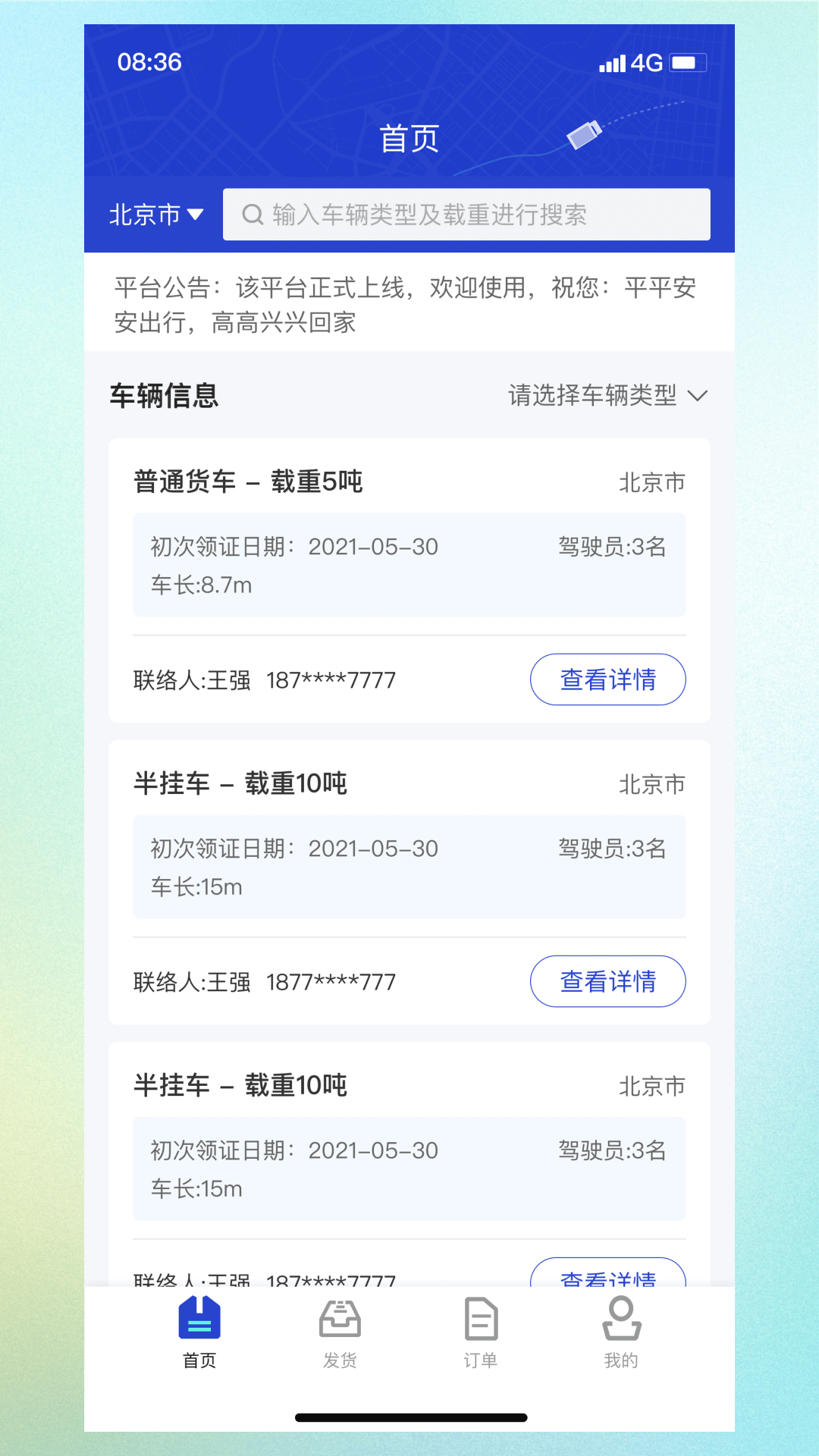Expand the 请选择车辆类型 vehicle type dropdown
Screen dimensions: 819x1456
591,395
